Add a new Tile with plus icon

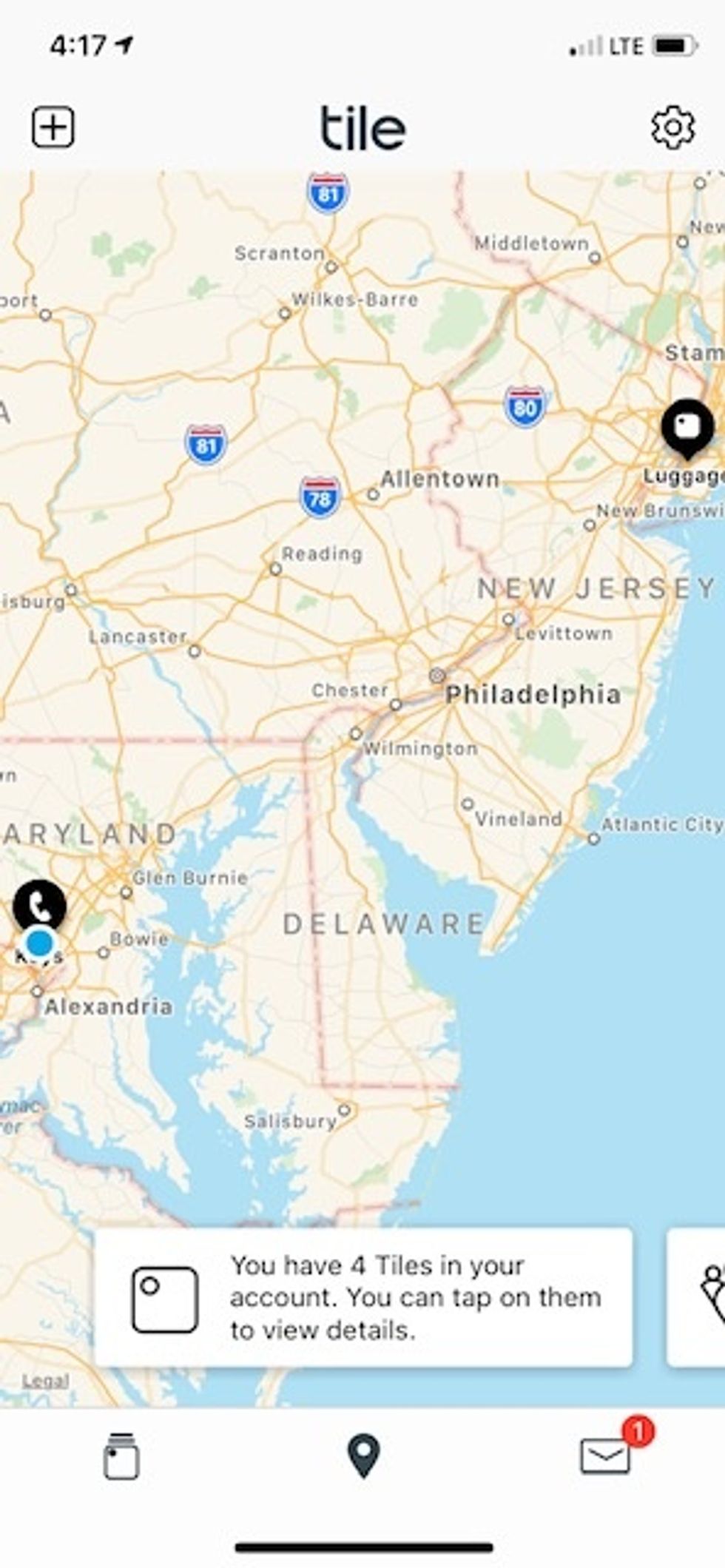(x=53, y=127)
